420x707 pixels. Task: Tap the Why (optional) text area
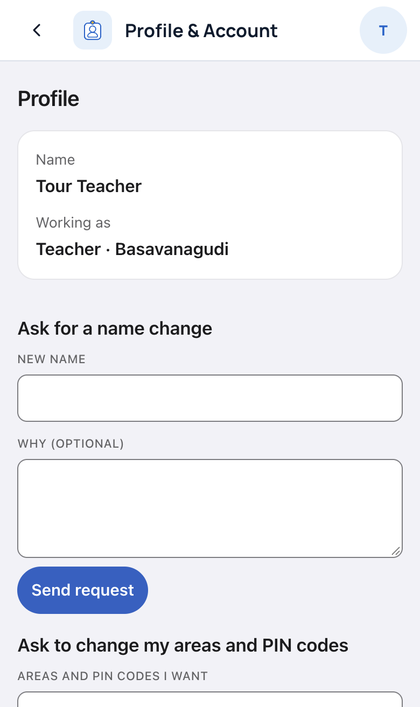[x=210, y=509]
